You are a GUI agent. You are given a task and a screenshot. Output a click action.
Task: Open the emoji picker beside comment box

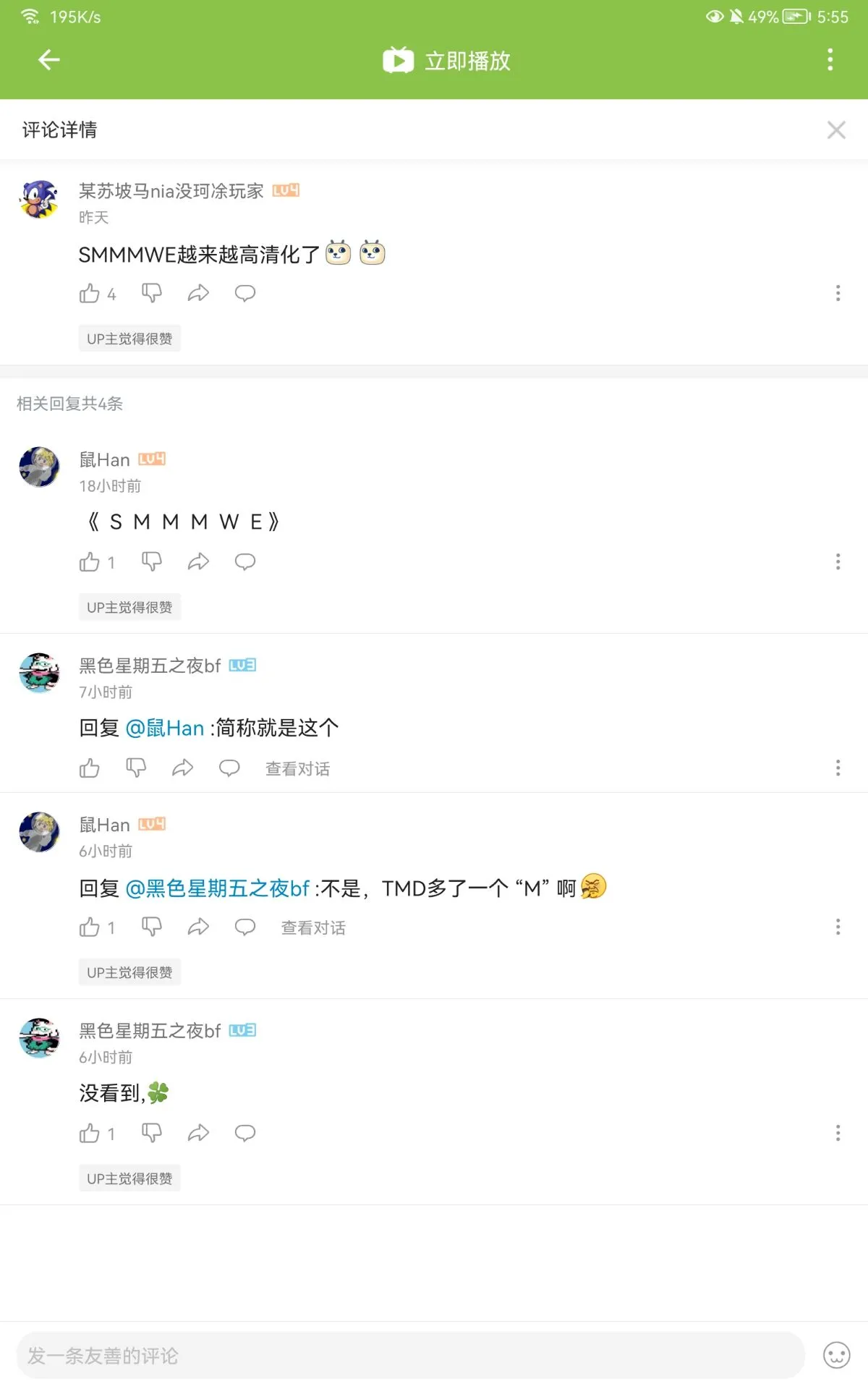(x=836, y=1356)
